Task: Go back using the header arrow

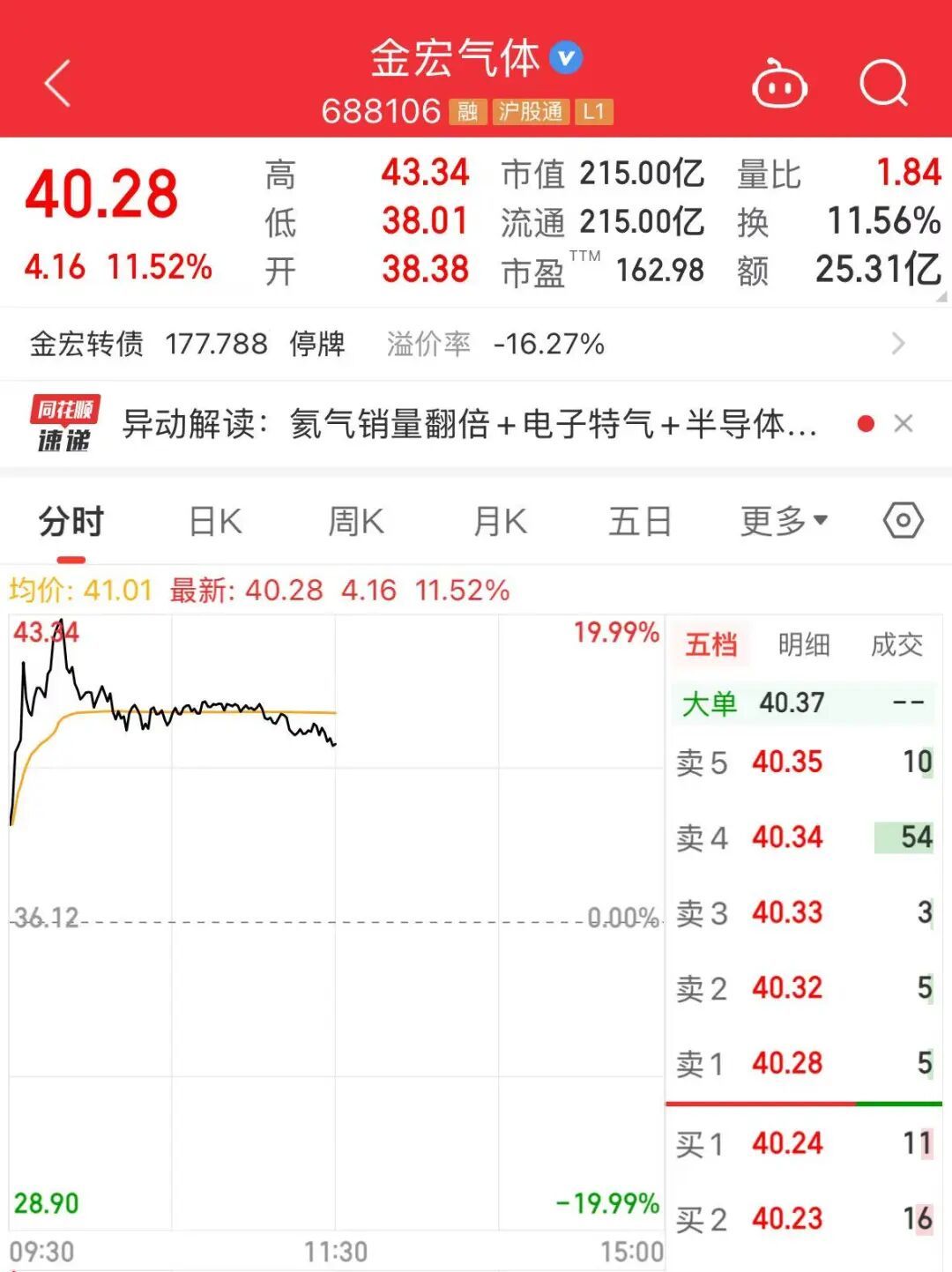Action: 57,84
